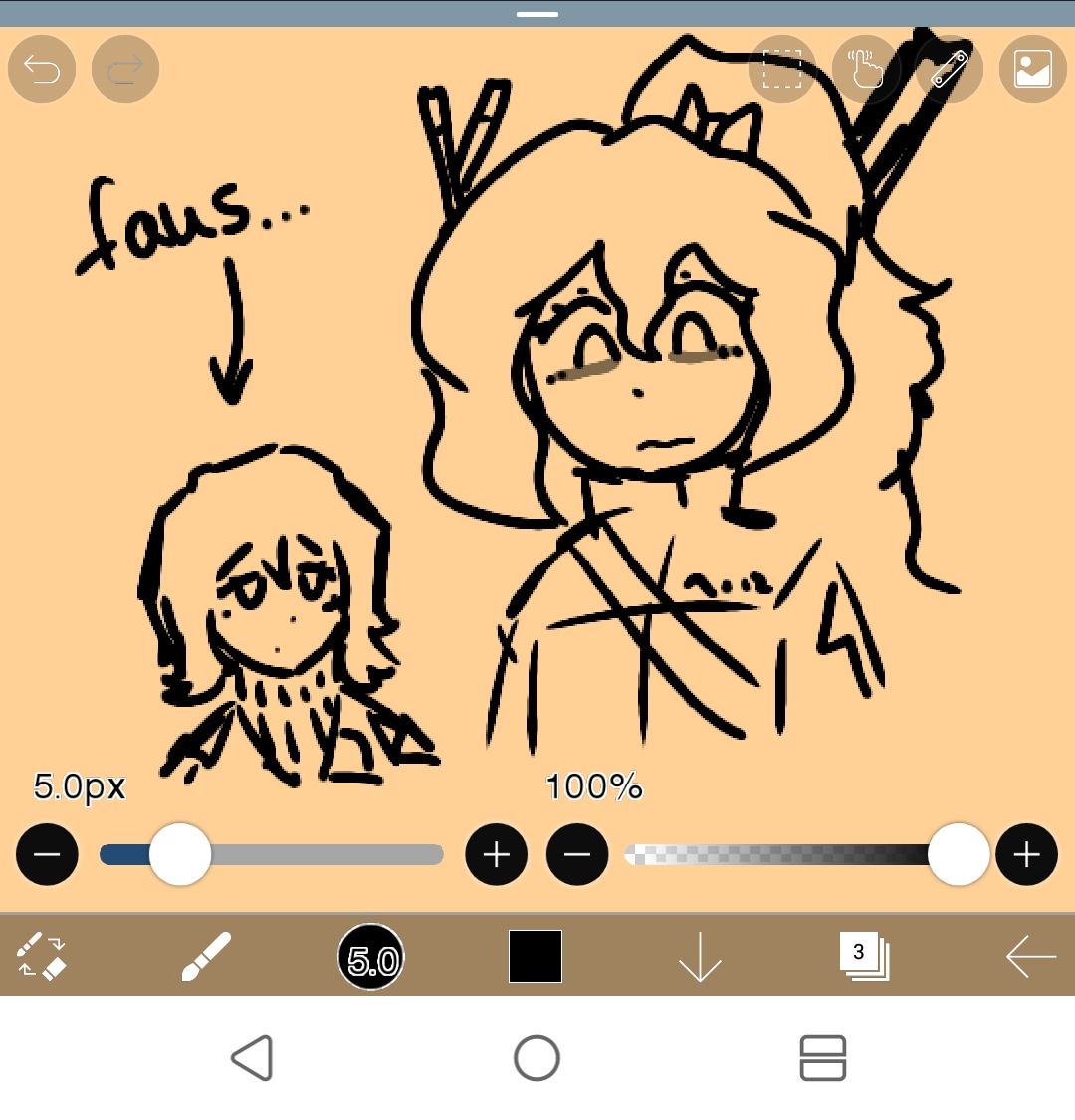Image resolution: width=1075 pixels, height=1120 pixels.
Task: Go back using the left arrow
Action: pos(1030,956)
